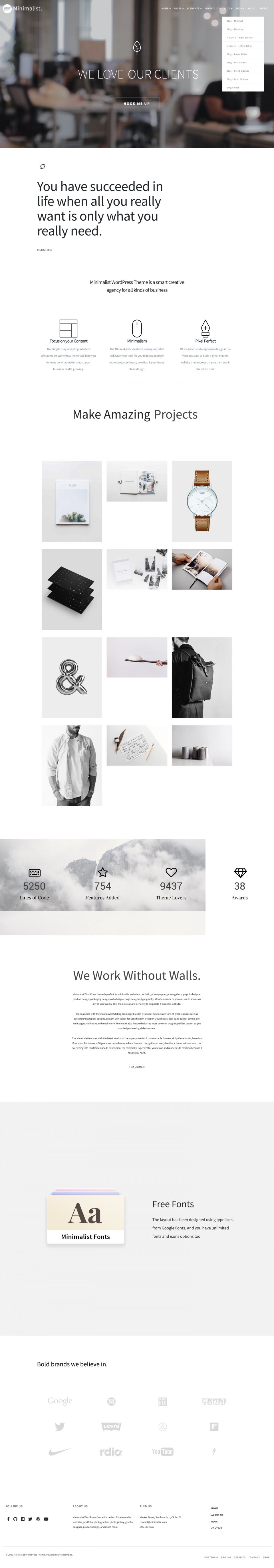Viewport: 274px width, 1568px height.
Task: Follow the Find Out More link under the quote
Action: coord(45,250)
